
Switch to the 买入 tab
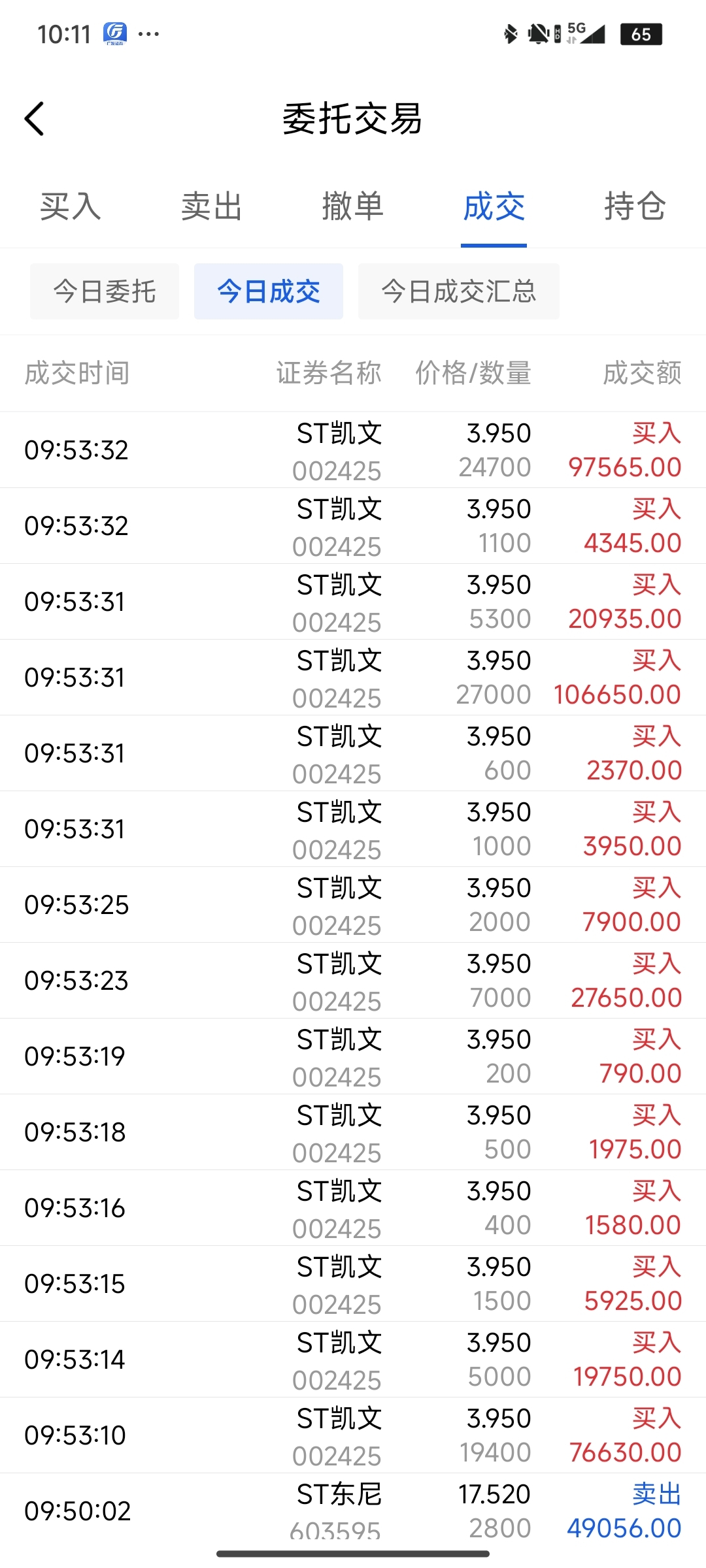click(x=71, y=207)
